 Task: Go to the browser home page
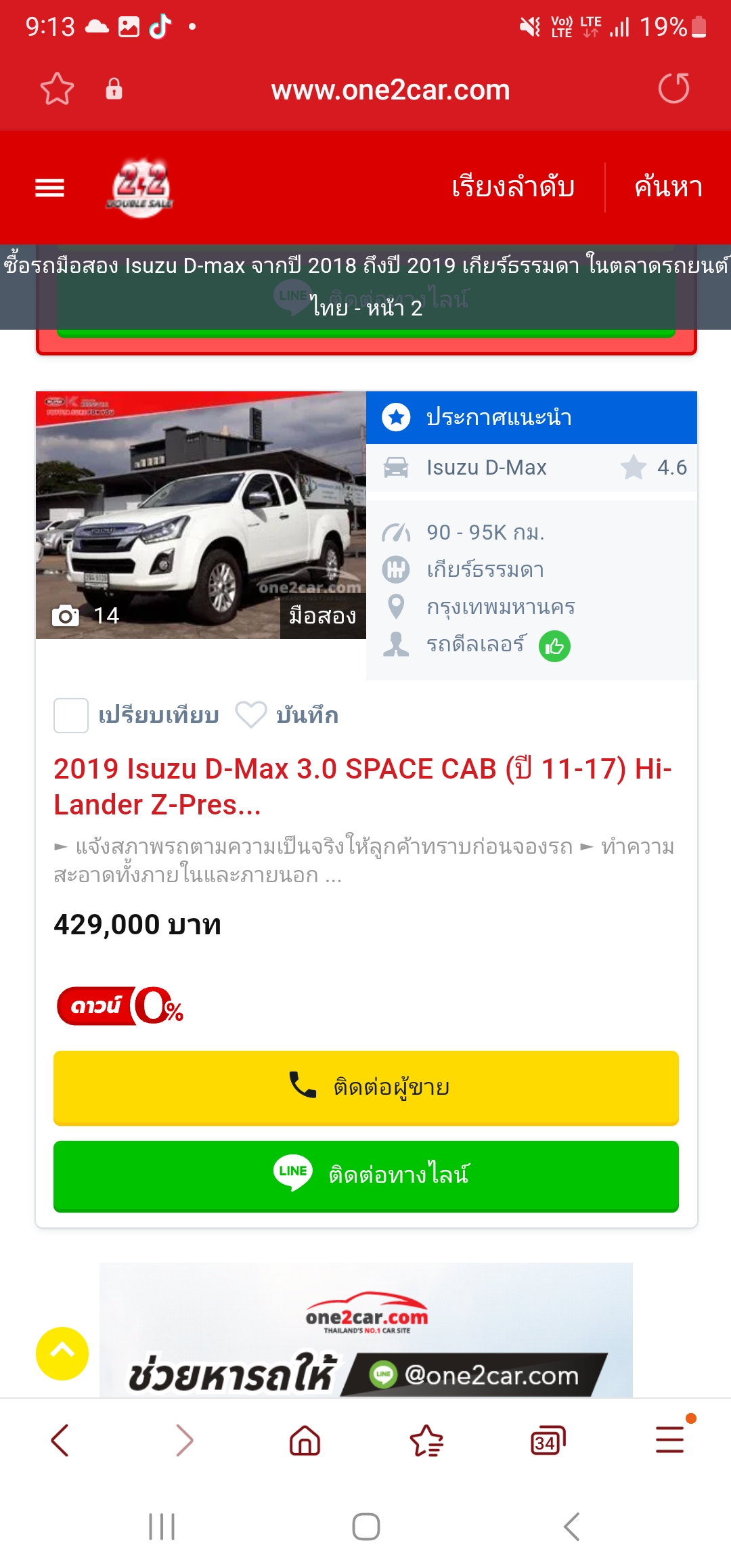click(305, 1440)
